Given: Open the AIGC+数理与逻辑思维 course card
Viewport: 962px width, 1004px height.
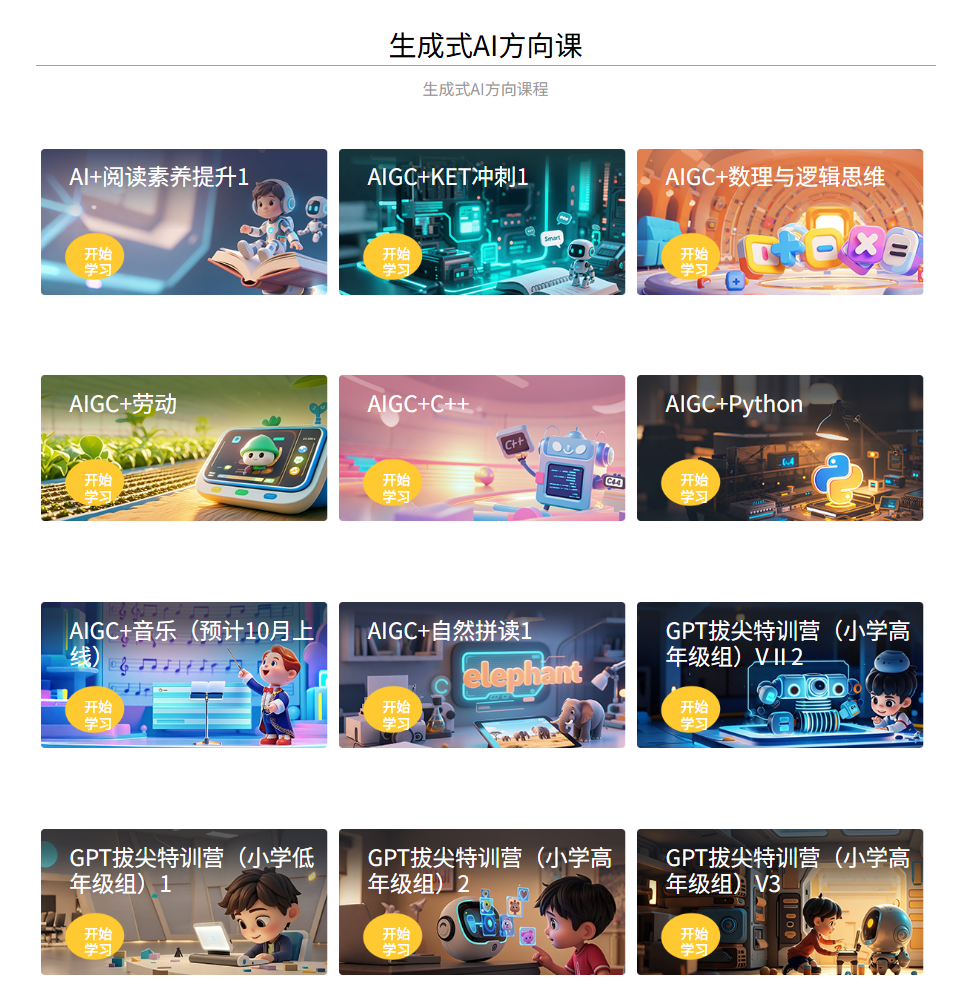Looking at the screenshot, I should (779, 222).
